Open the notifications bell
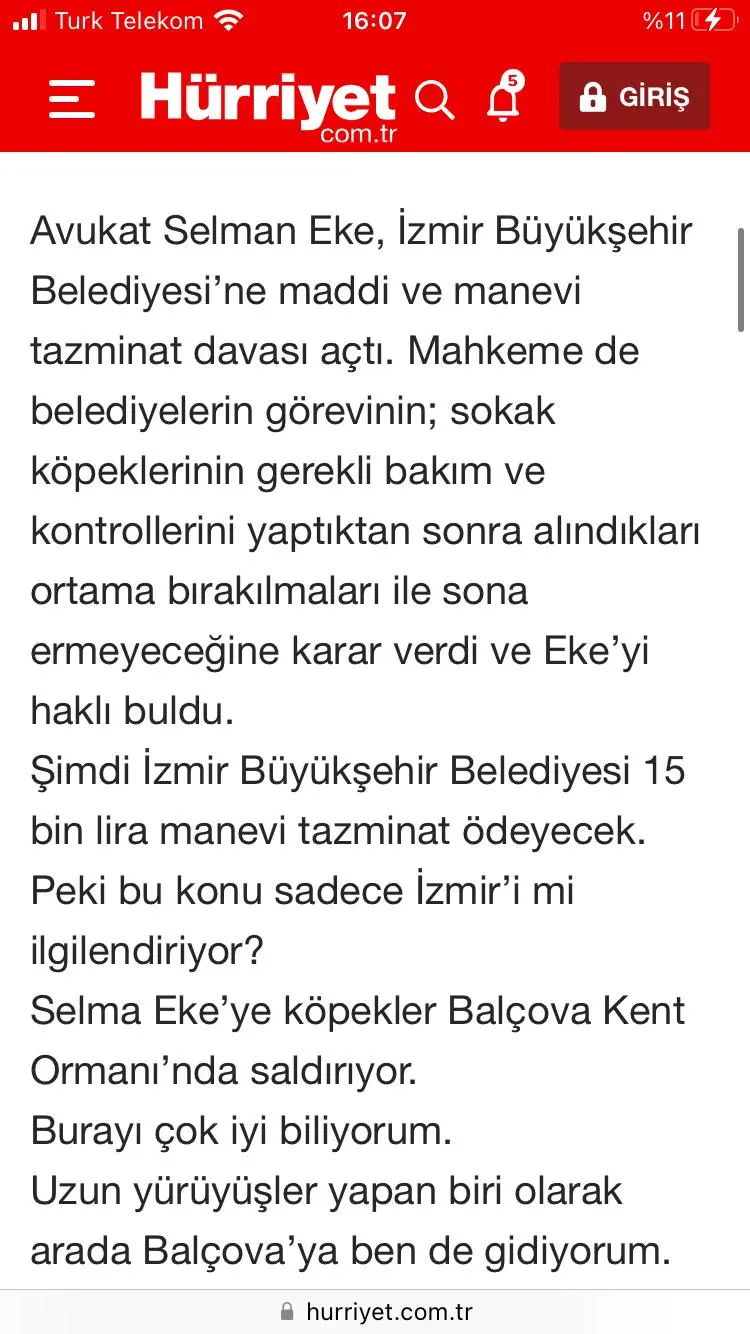 pyautogui.click(x=504, y=98)
